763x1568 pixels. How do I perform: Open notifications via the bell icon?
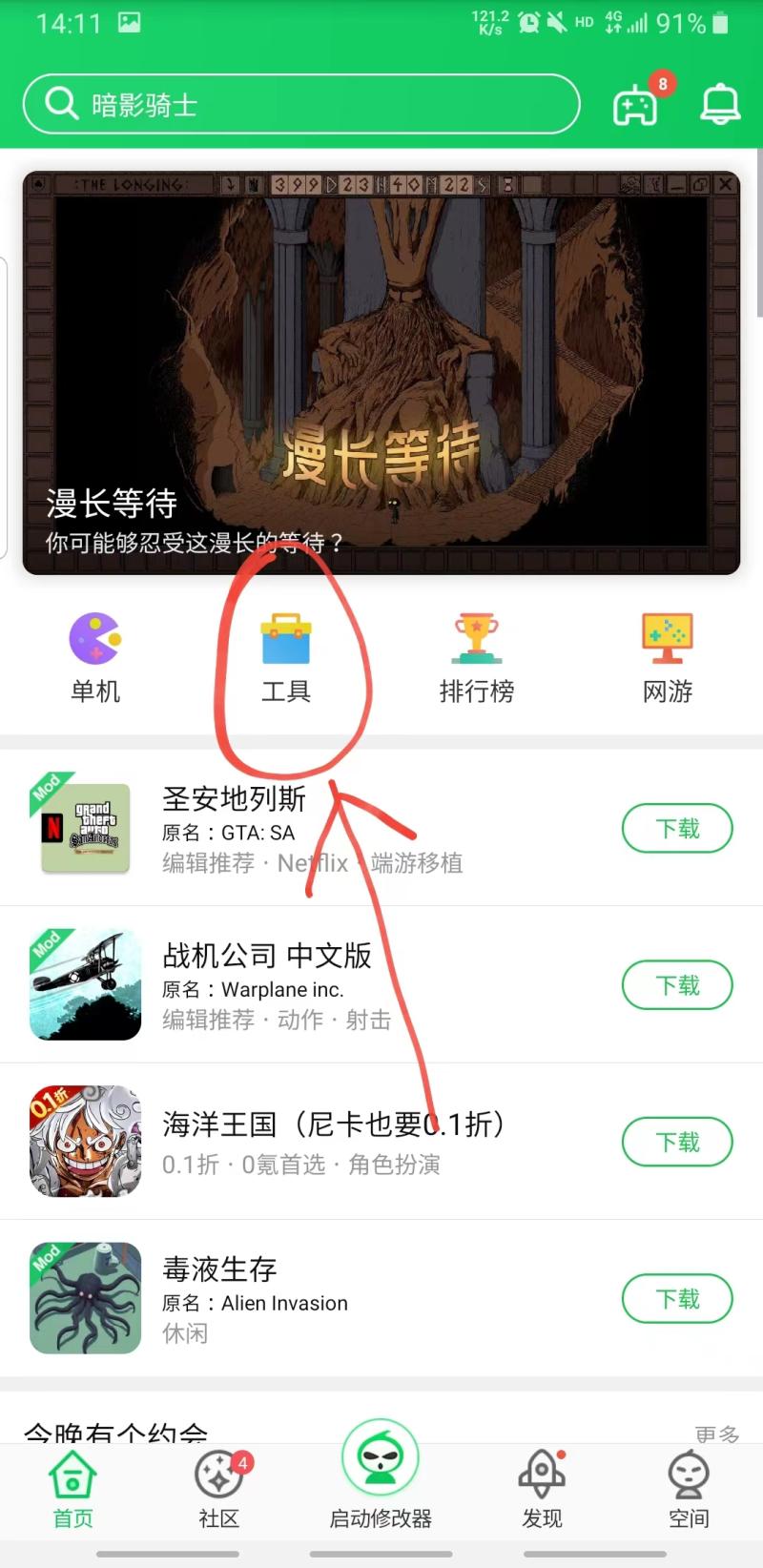coord(720,105)
